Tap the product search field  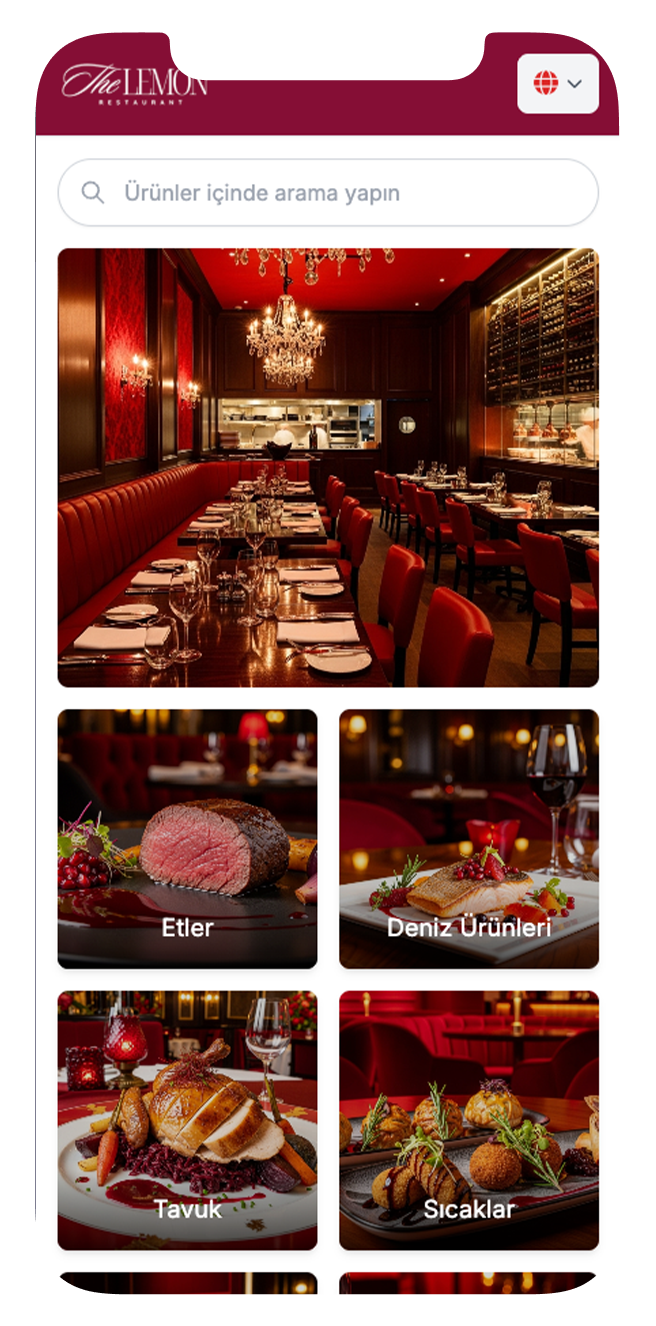click(x=328, y=192)
